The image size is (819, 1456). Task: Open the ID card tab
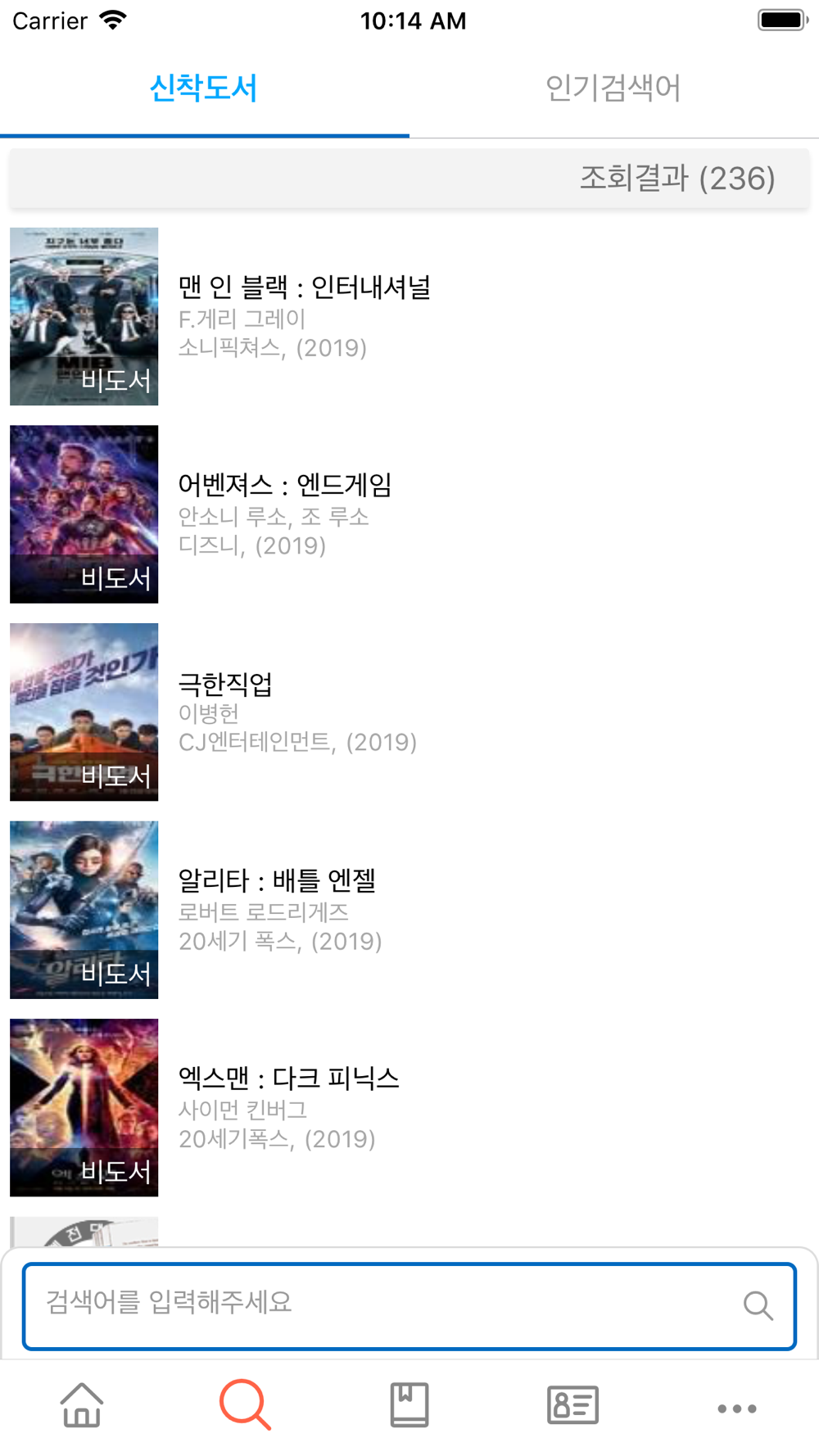(x=572, y=1405)
